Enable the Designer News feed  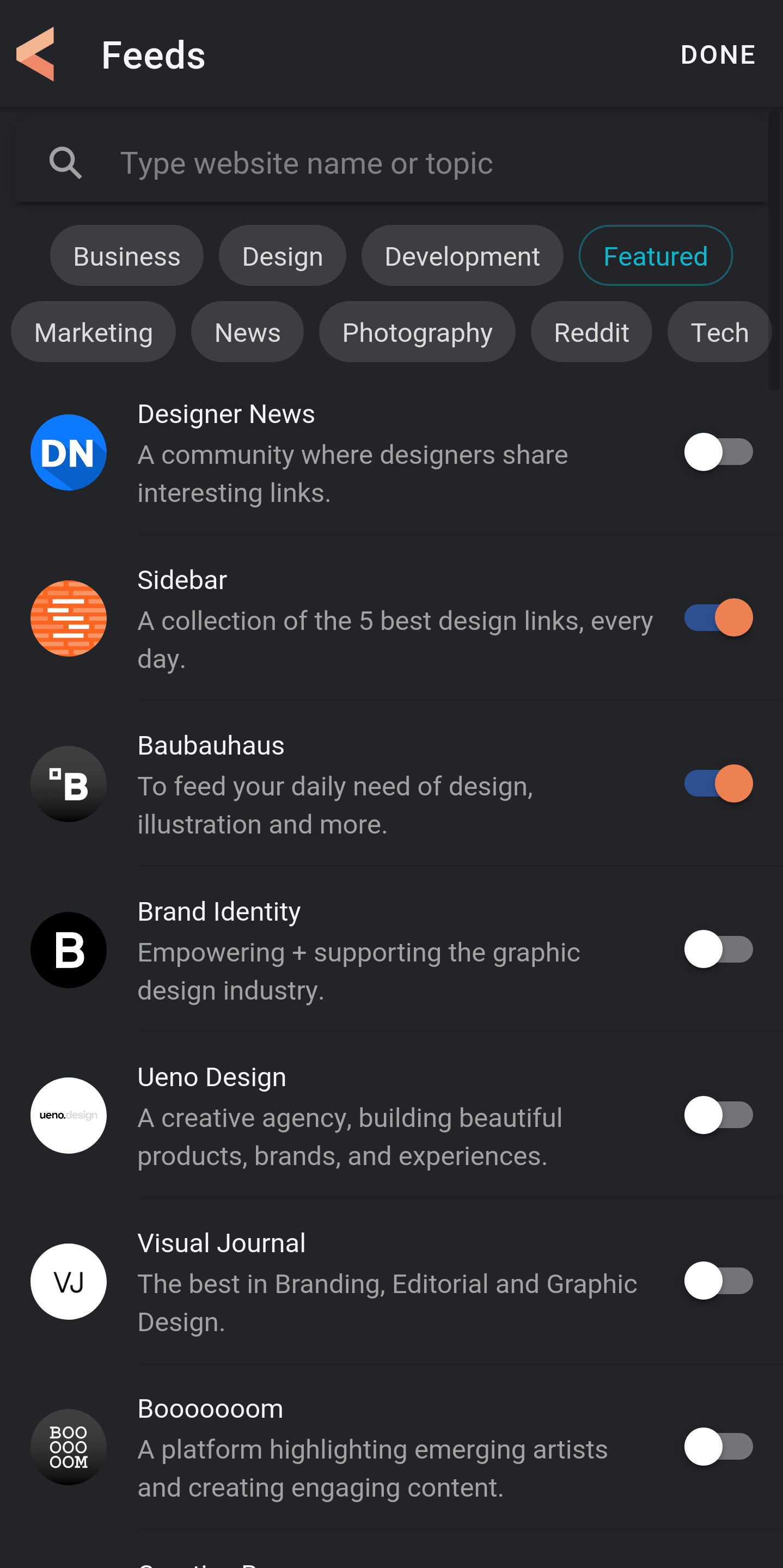(x=718, y=452)
